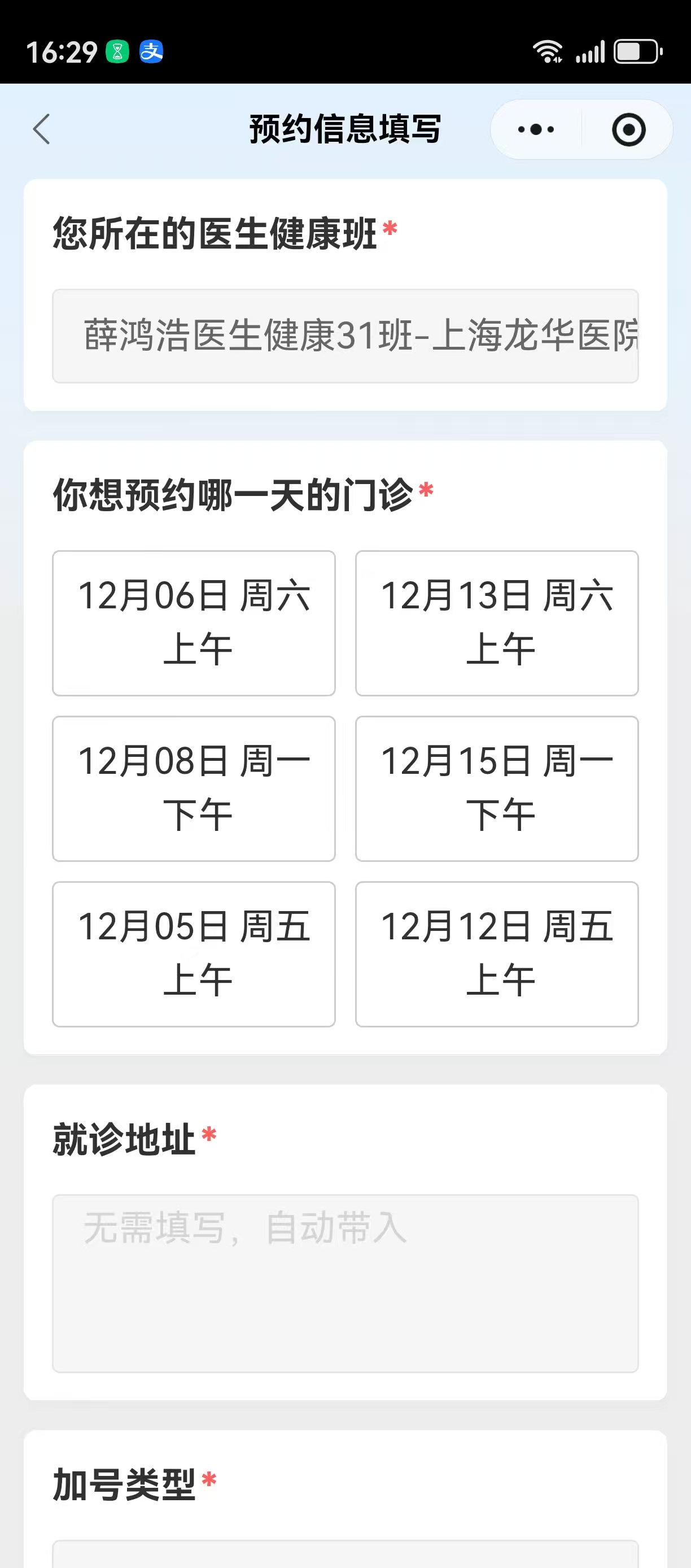
Task: Tap the 医生健康班 selection field
Action: 345,336
